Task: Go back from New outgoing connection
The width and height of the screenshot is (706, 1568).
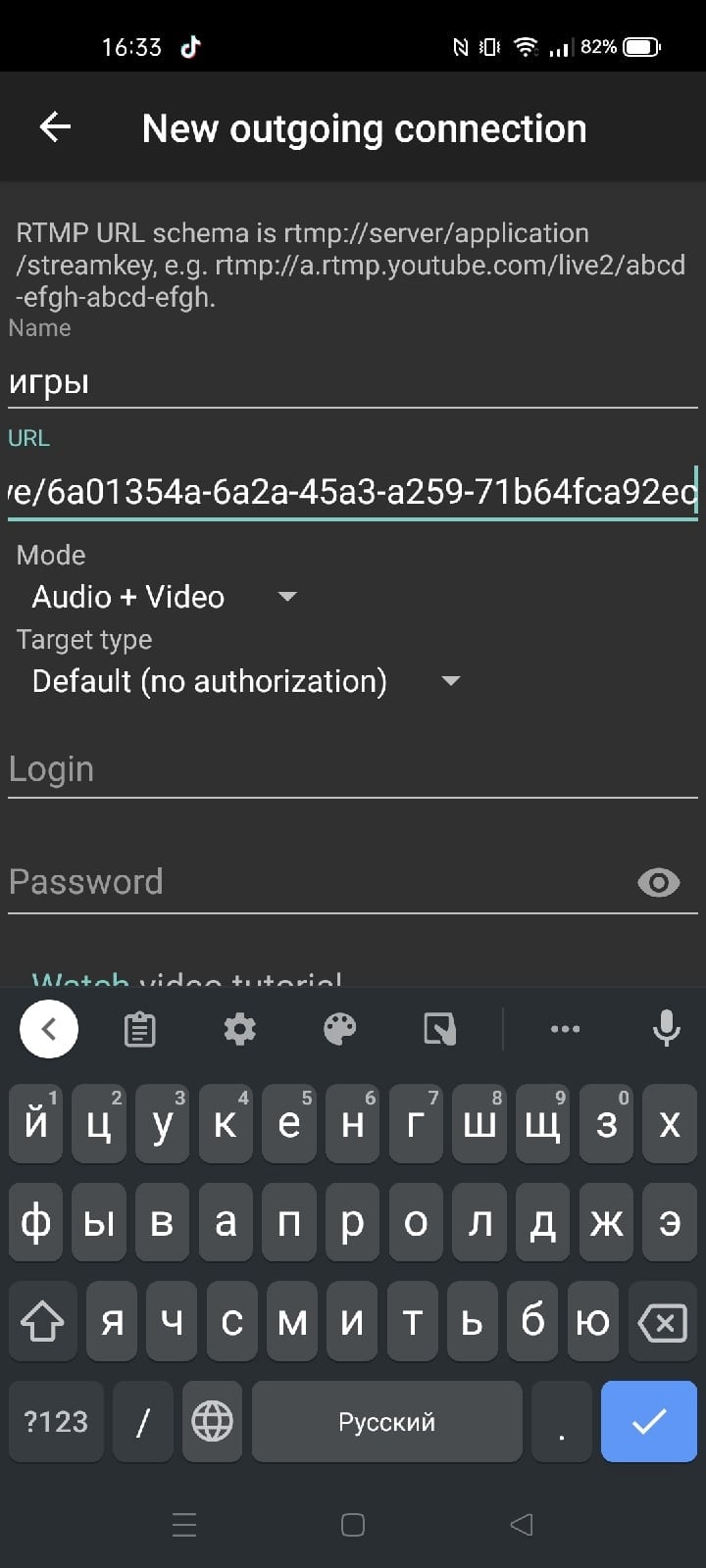Action: pyautogui.click(x=55, y=126)
